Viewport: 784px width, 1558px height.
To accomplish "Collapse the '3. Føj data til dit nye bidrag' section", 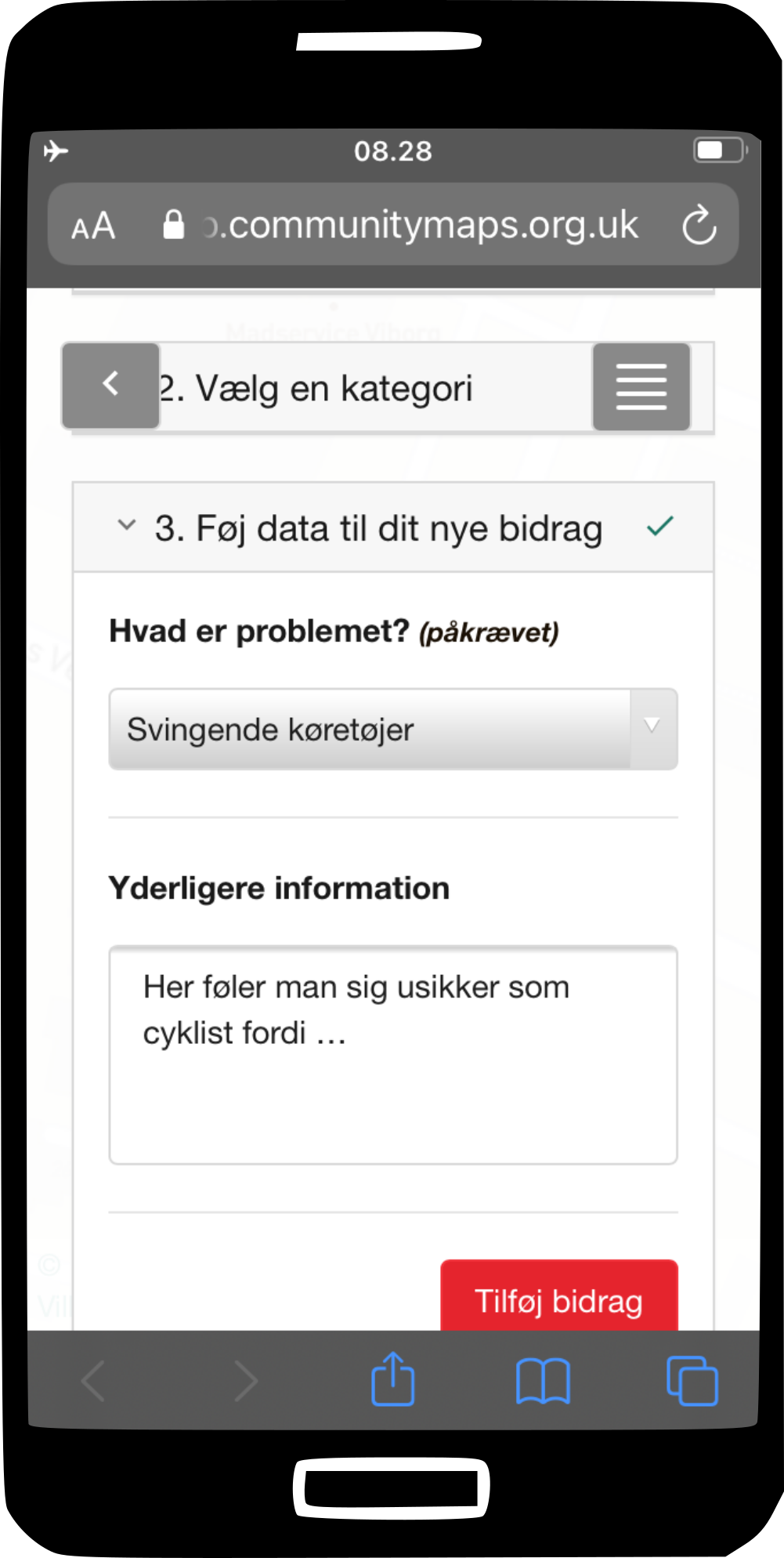I will pos(126,527).
